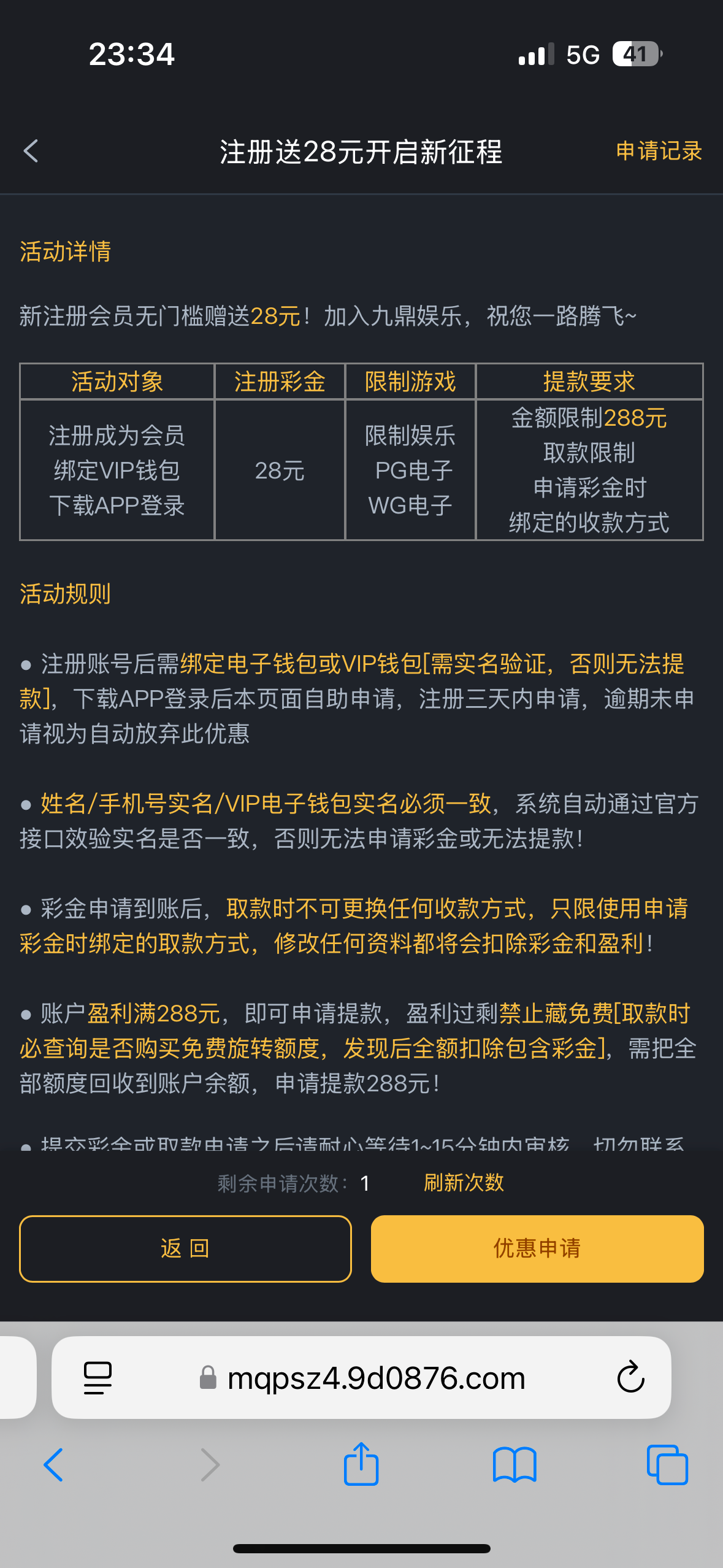Go back using the header arrow
This screenshot has width=723, height=1568.
click(31, 151)
